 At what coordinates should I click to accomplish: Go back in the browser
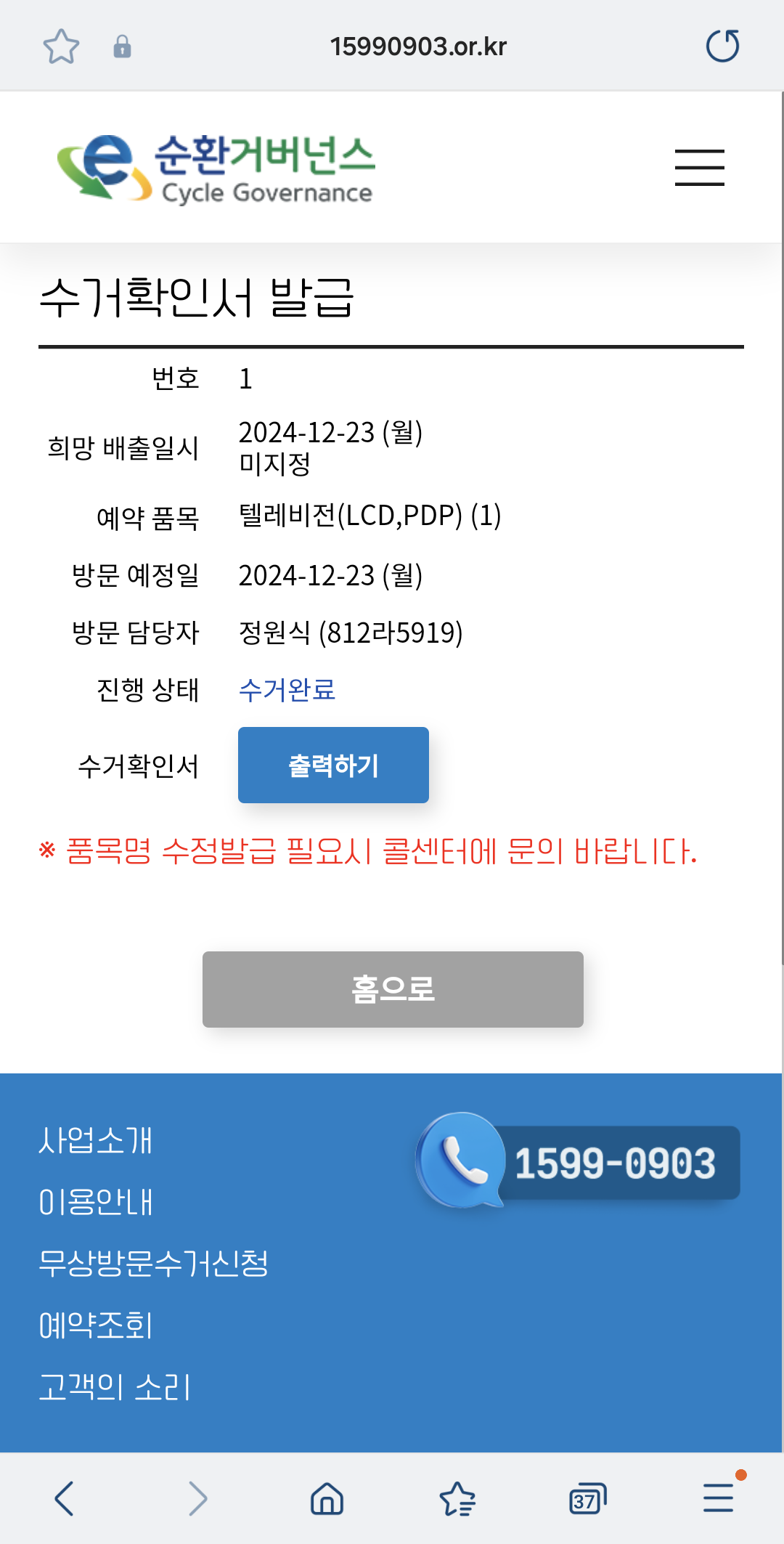click(65, 1498)
